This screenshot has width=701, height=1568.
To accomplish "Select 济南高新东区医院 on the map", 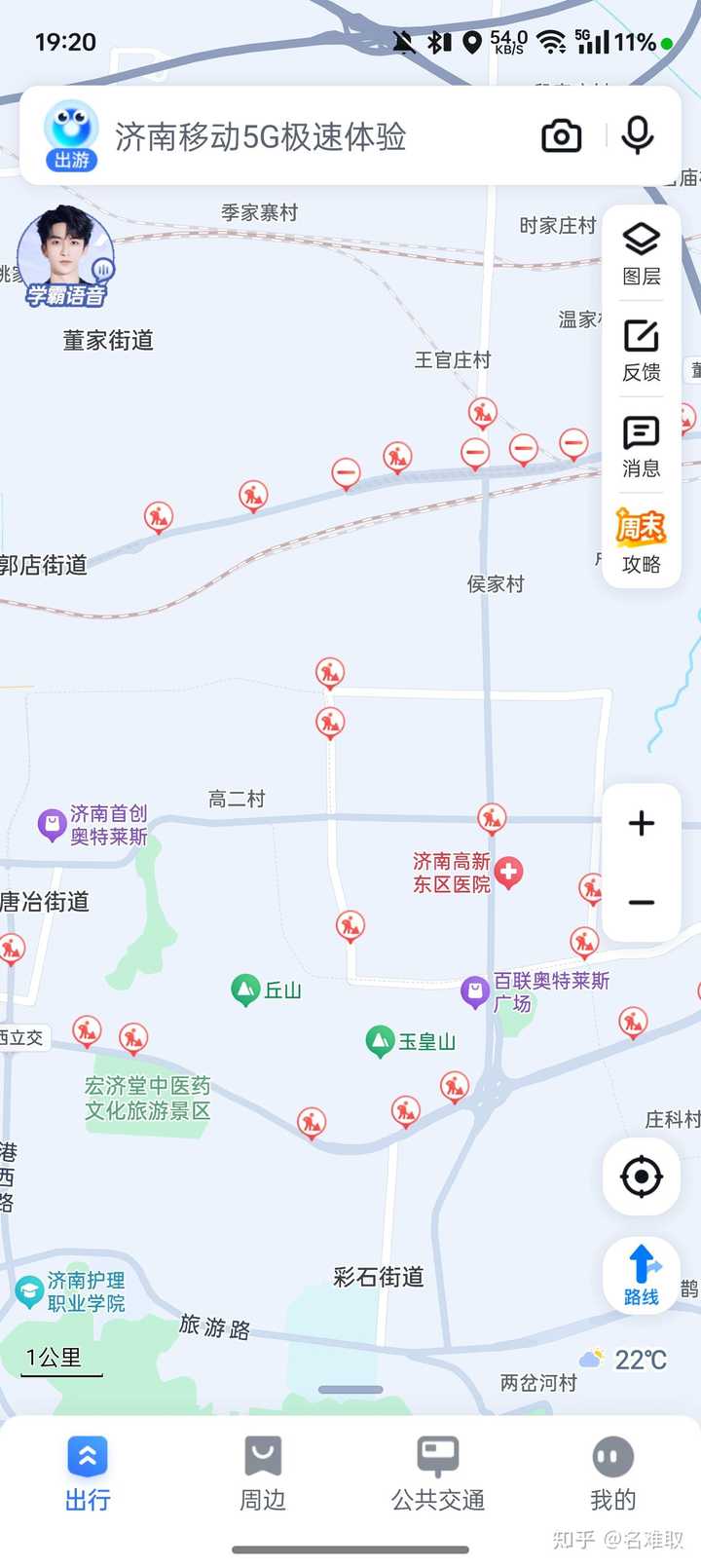I will (x=508, y=872).
